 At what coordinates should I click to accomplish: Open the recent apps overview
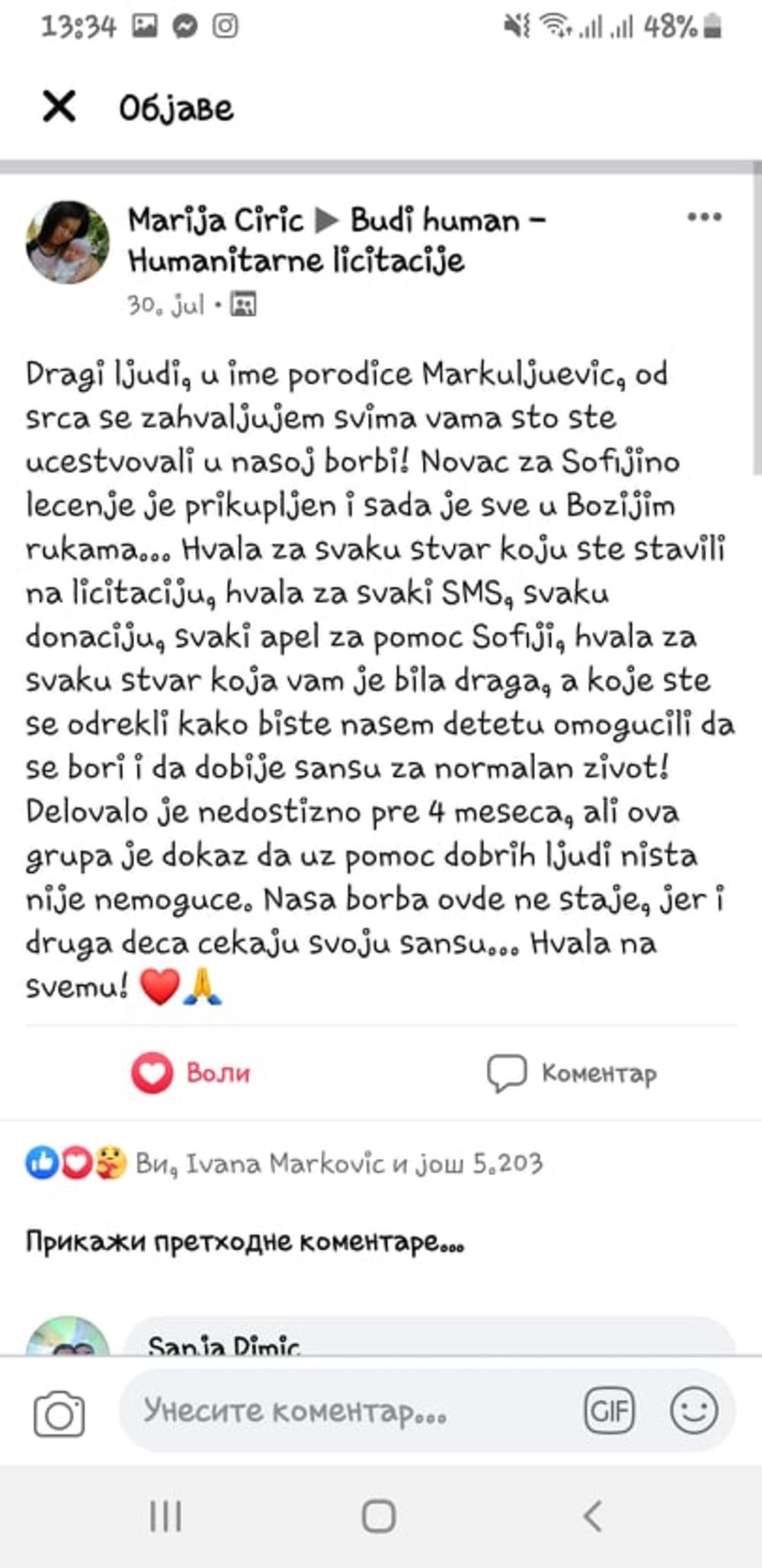pos(165,1516)
